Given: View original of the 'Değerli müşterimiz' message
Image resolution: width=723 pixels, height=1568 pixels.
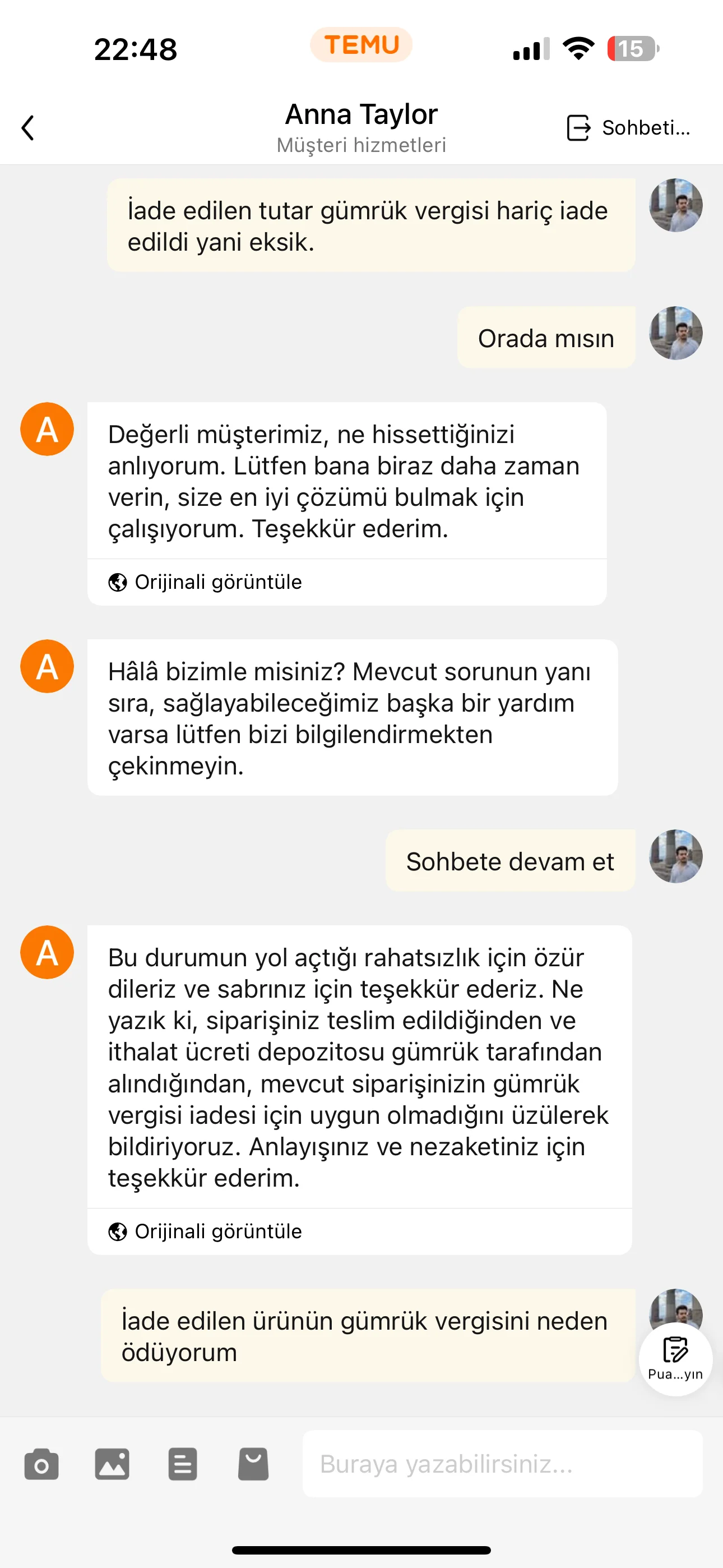Looking at the screenshot, I should tap(206, 582).
